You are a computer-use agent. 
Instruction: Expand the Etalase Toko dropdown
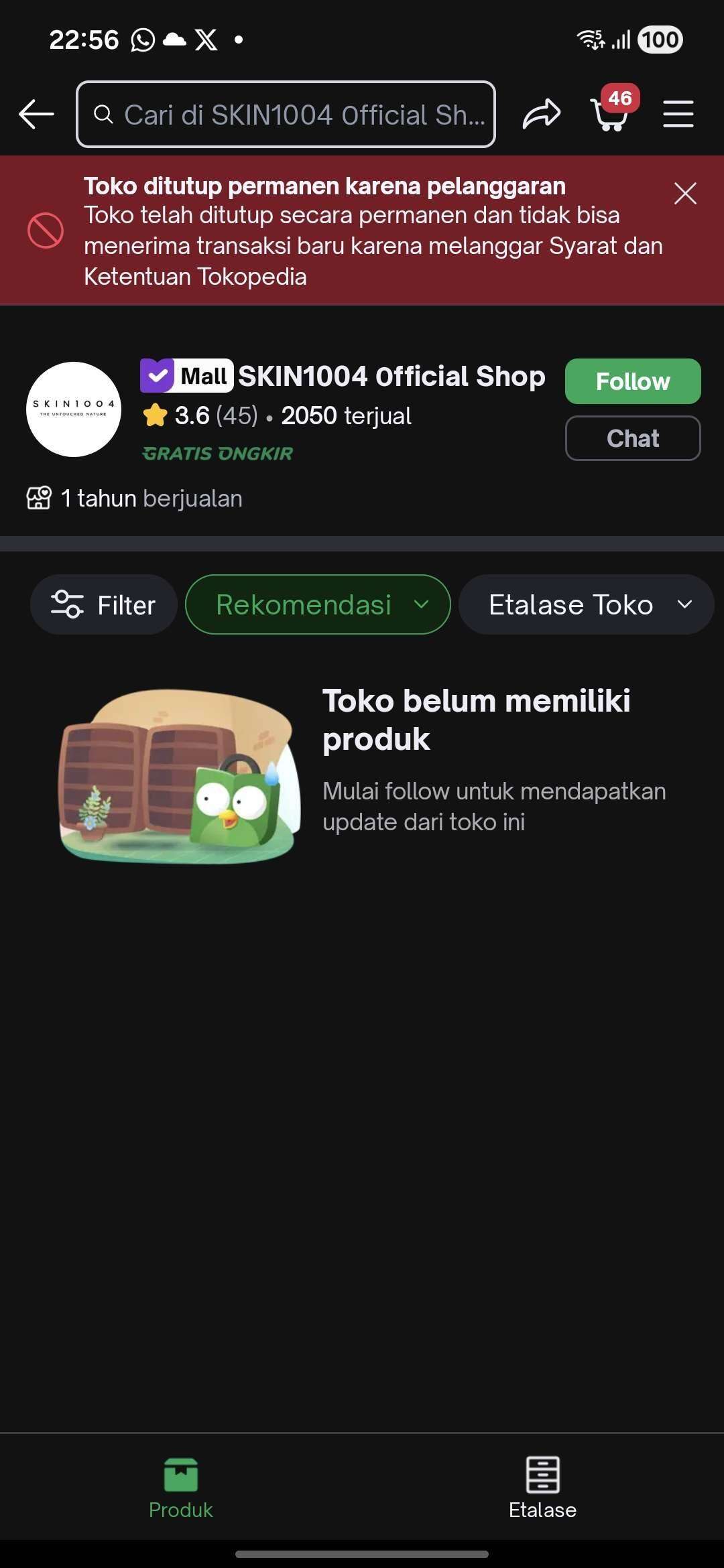pyautogui.click(x=586, y=605)
